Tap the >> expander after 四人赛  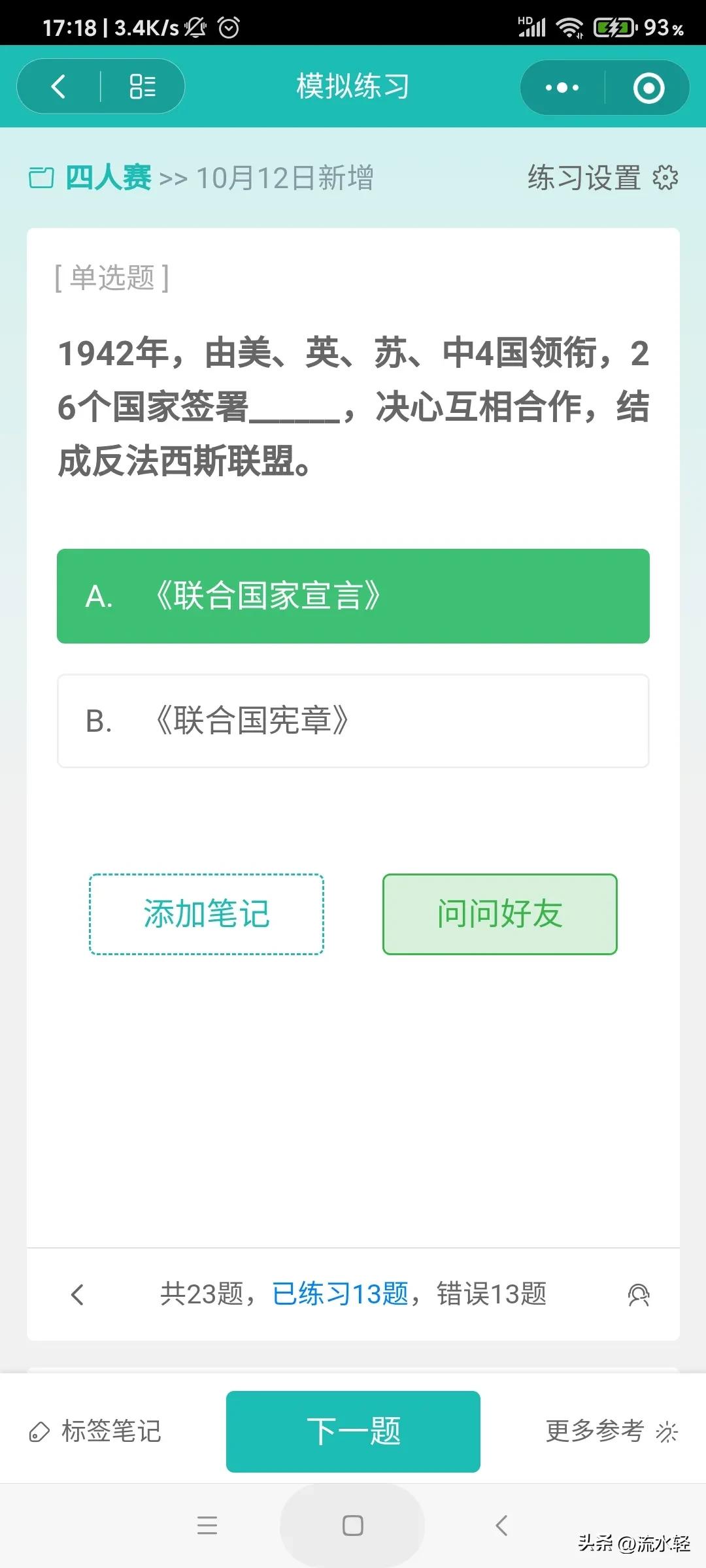click(x=175, y=178)
